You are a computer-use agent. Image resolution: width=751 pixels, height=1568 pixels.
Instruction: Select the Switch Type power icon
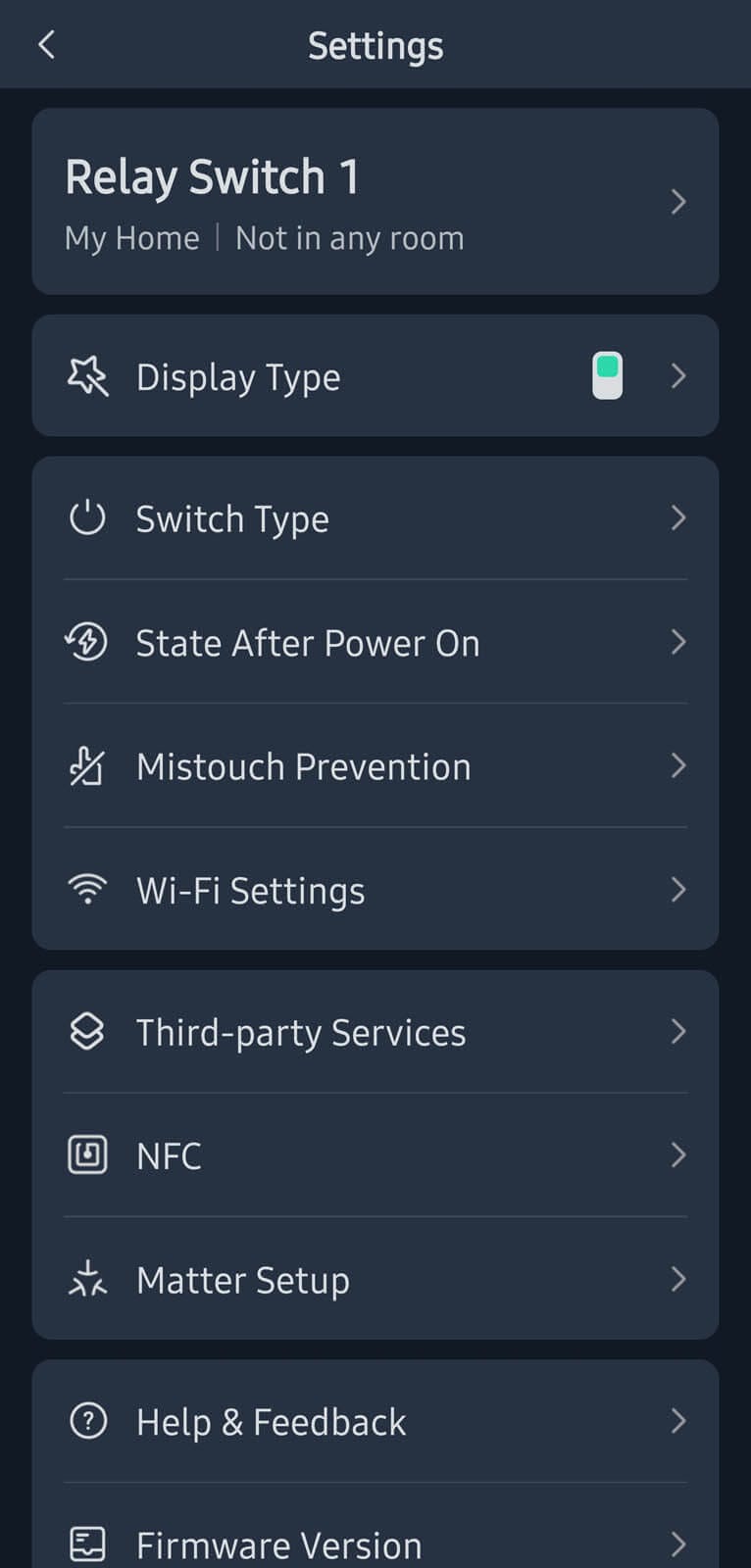pos(87,518)
